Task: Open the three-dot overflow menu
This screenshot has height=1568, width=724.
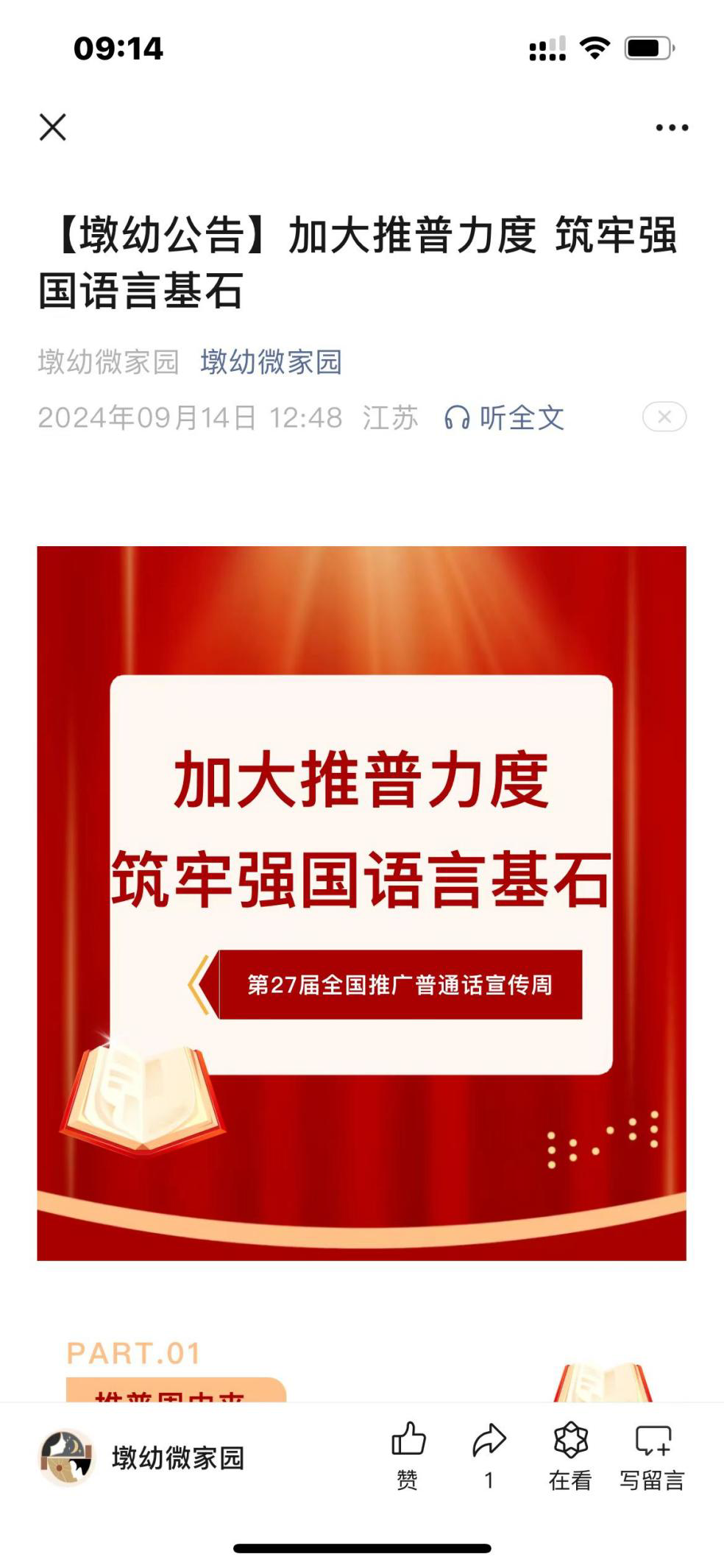Action: pos(671,127)
